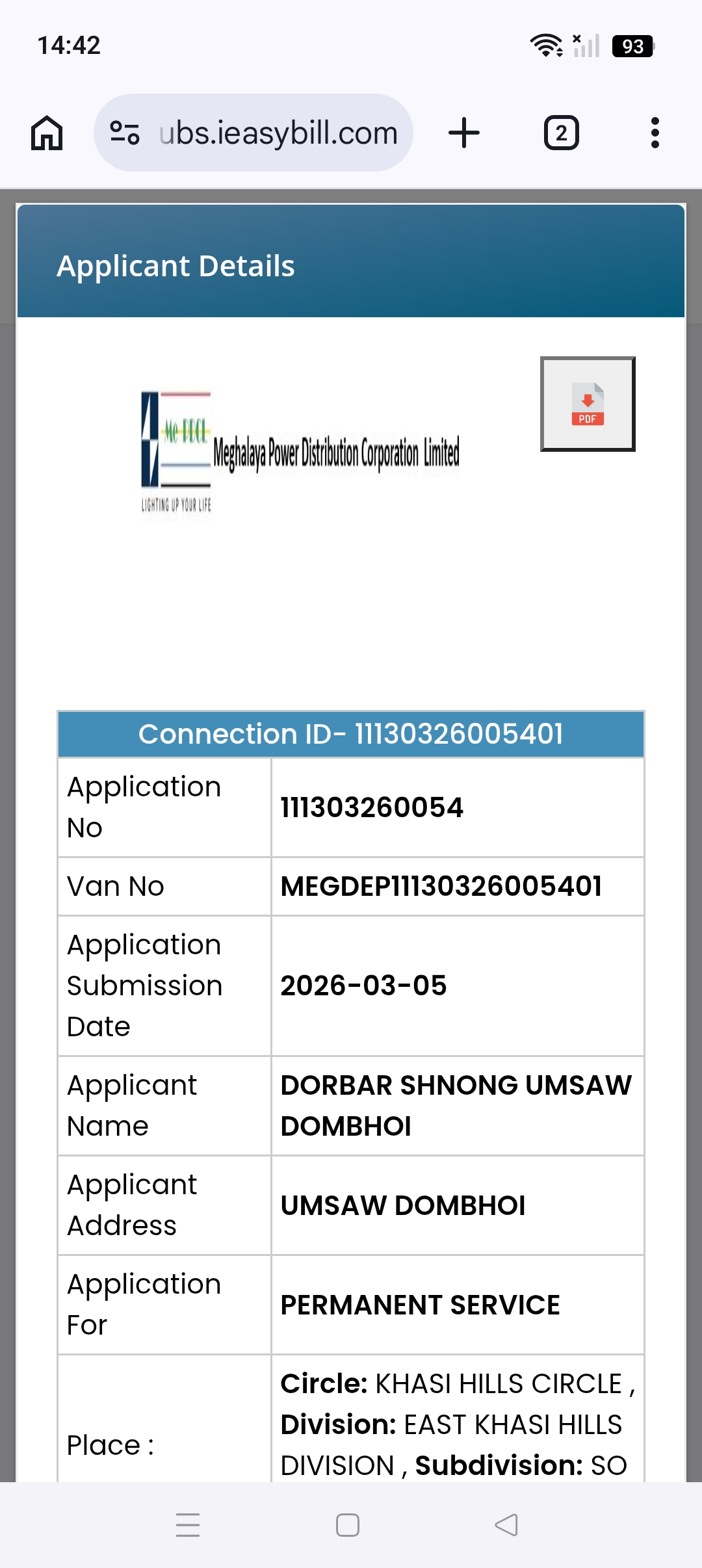Open the recent apps menu
The height and width of the screenshot is (1568, 702).
point(188,1524)
